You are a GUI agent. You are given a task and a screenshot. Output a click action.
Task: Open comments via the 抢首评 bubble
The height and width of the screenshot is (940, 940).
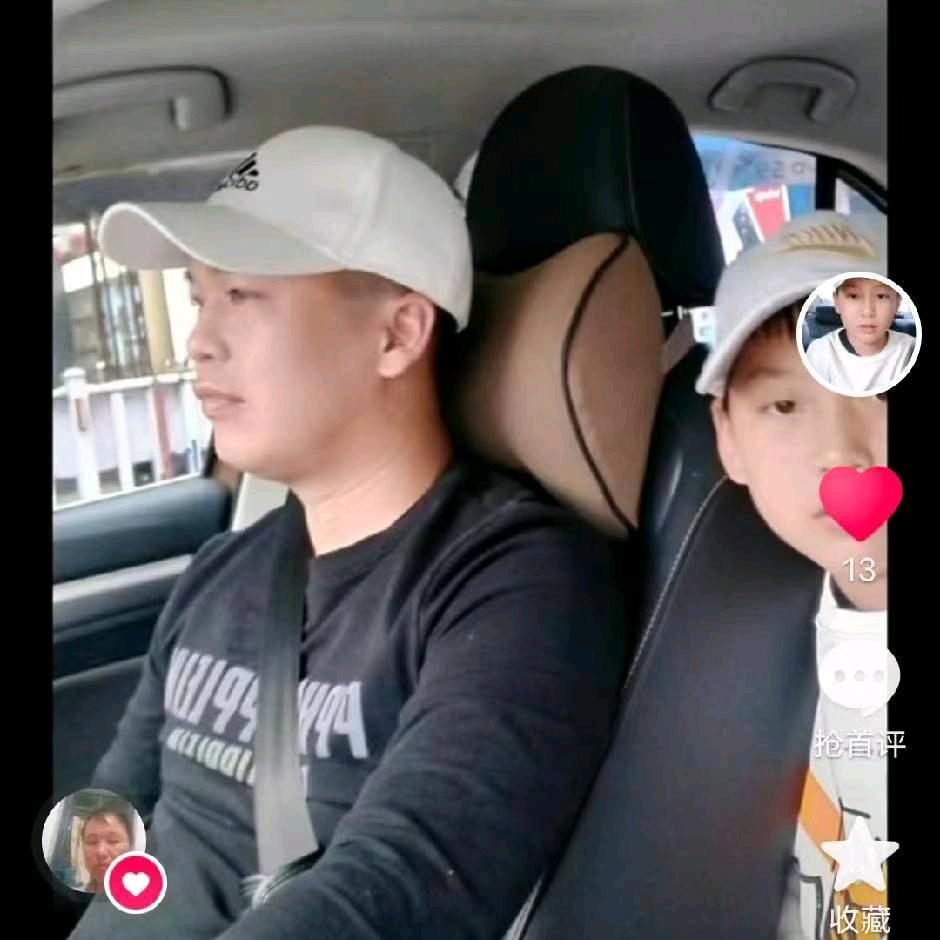pyautogui.click(x=859, y=677)
